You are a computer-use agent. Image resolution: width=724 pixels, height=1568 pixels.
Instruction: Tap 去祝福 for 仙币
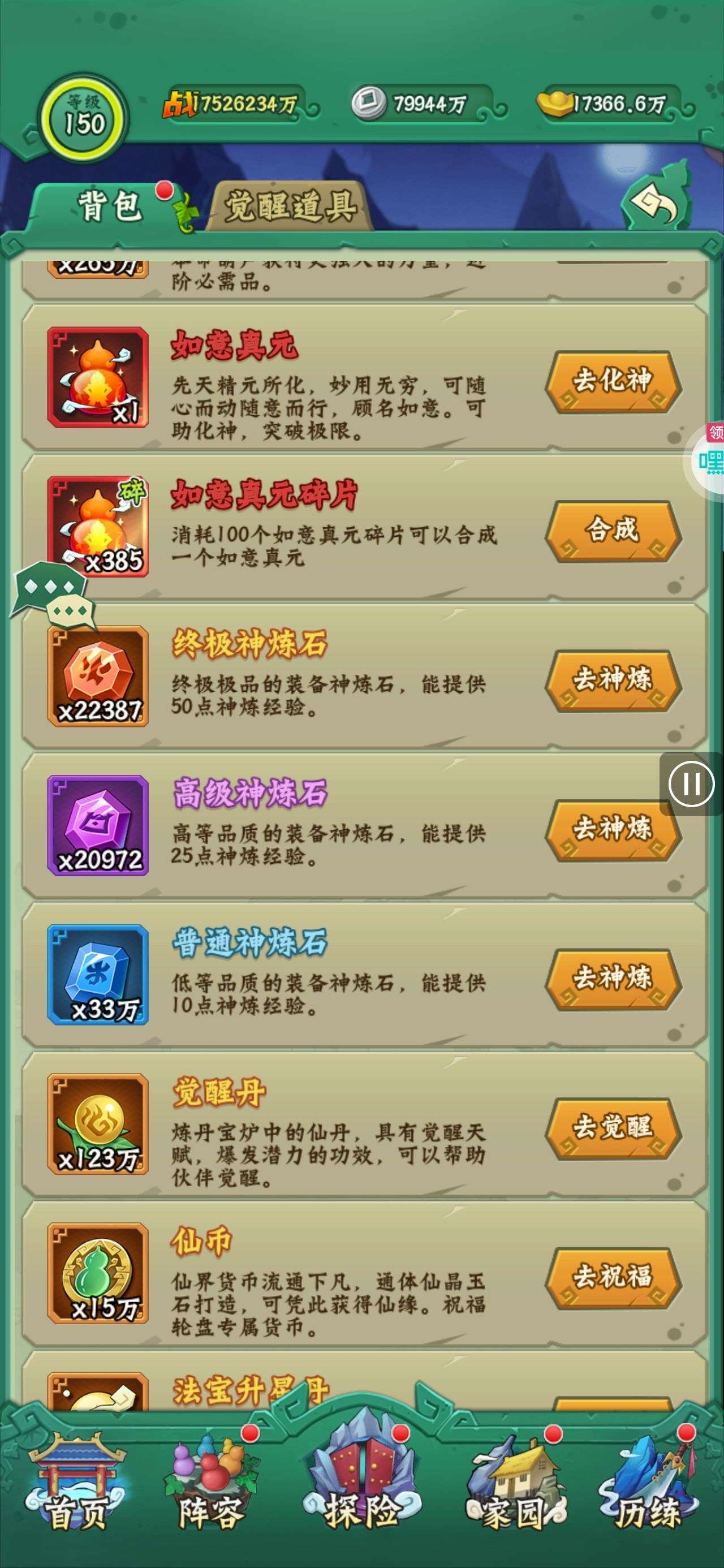[613, 1277]
